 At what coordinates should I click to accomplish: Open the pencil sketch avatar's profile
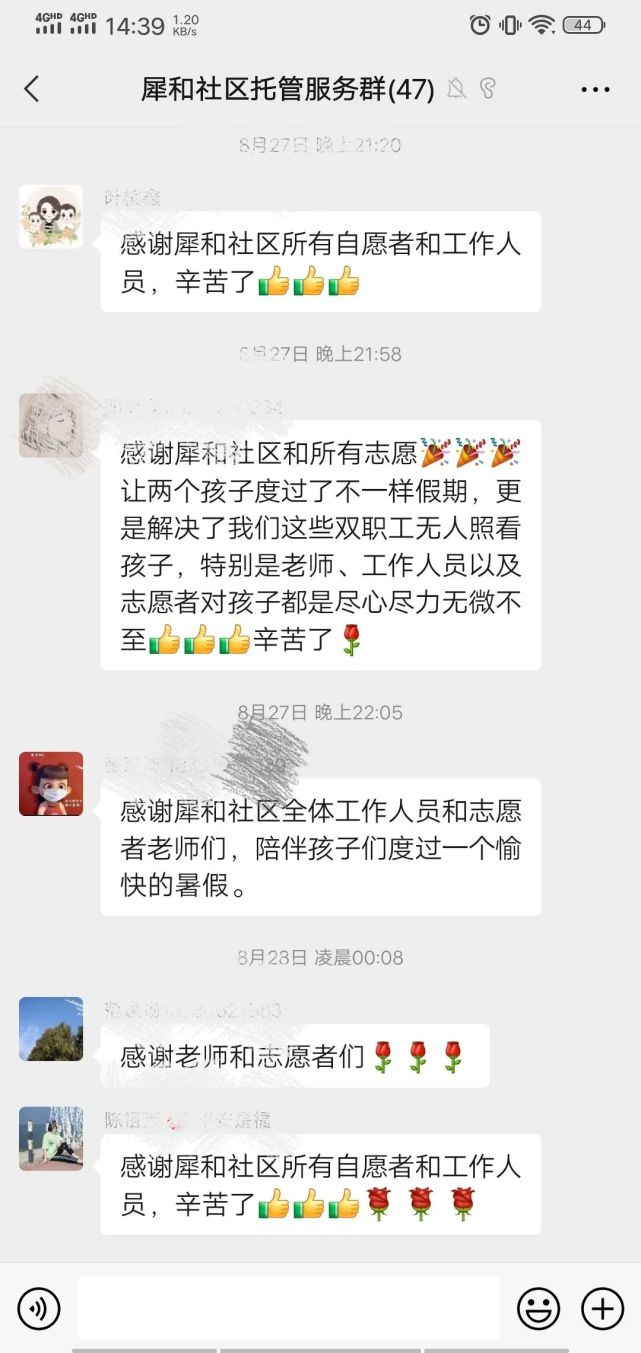tap(51, 425)
